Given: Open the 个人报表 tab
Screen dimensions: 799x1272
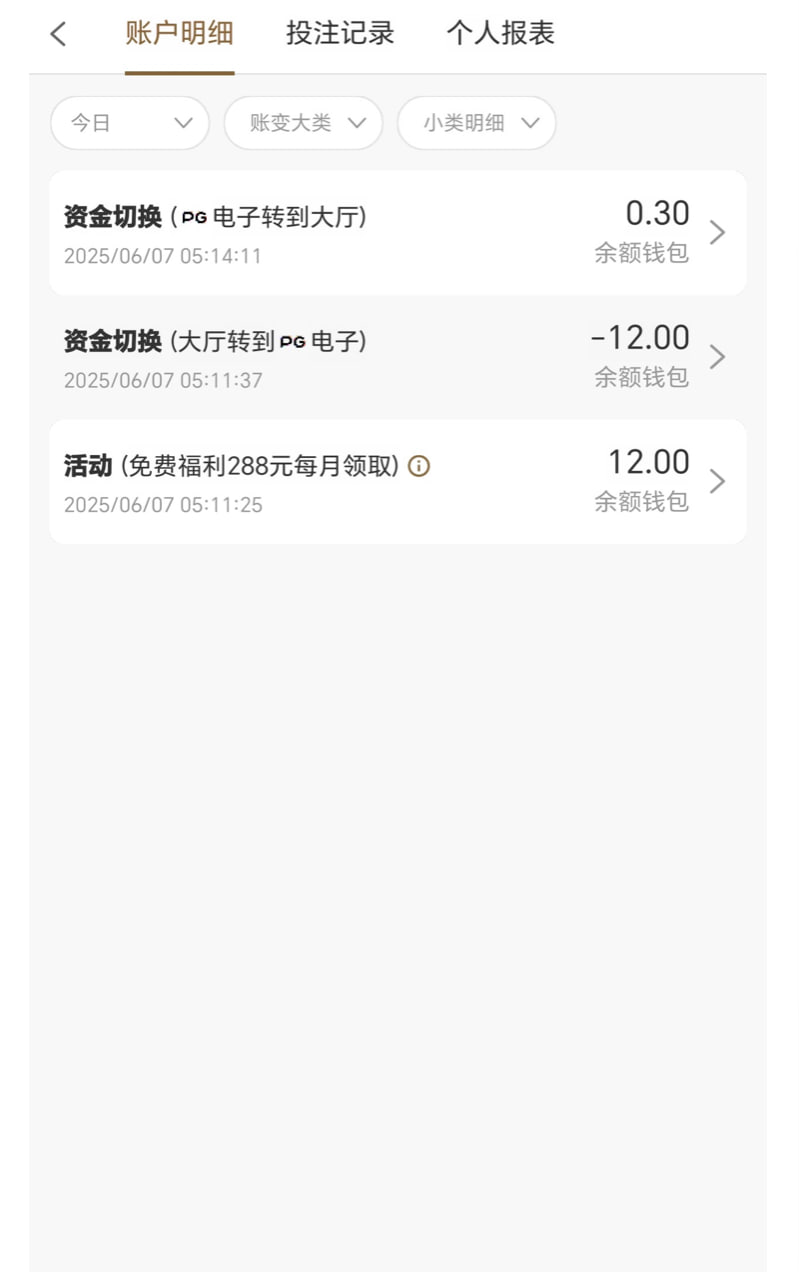Looking at the screenshot, I should coord(500,34).
